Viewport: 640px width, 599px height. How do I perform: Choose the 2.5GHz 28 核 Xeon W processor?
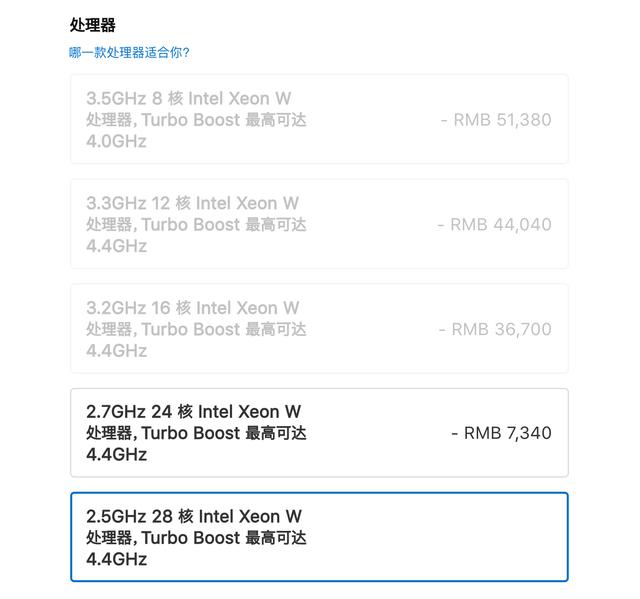coord(319,537)
